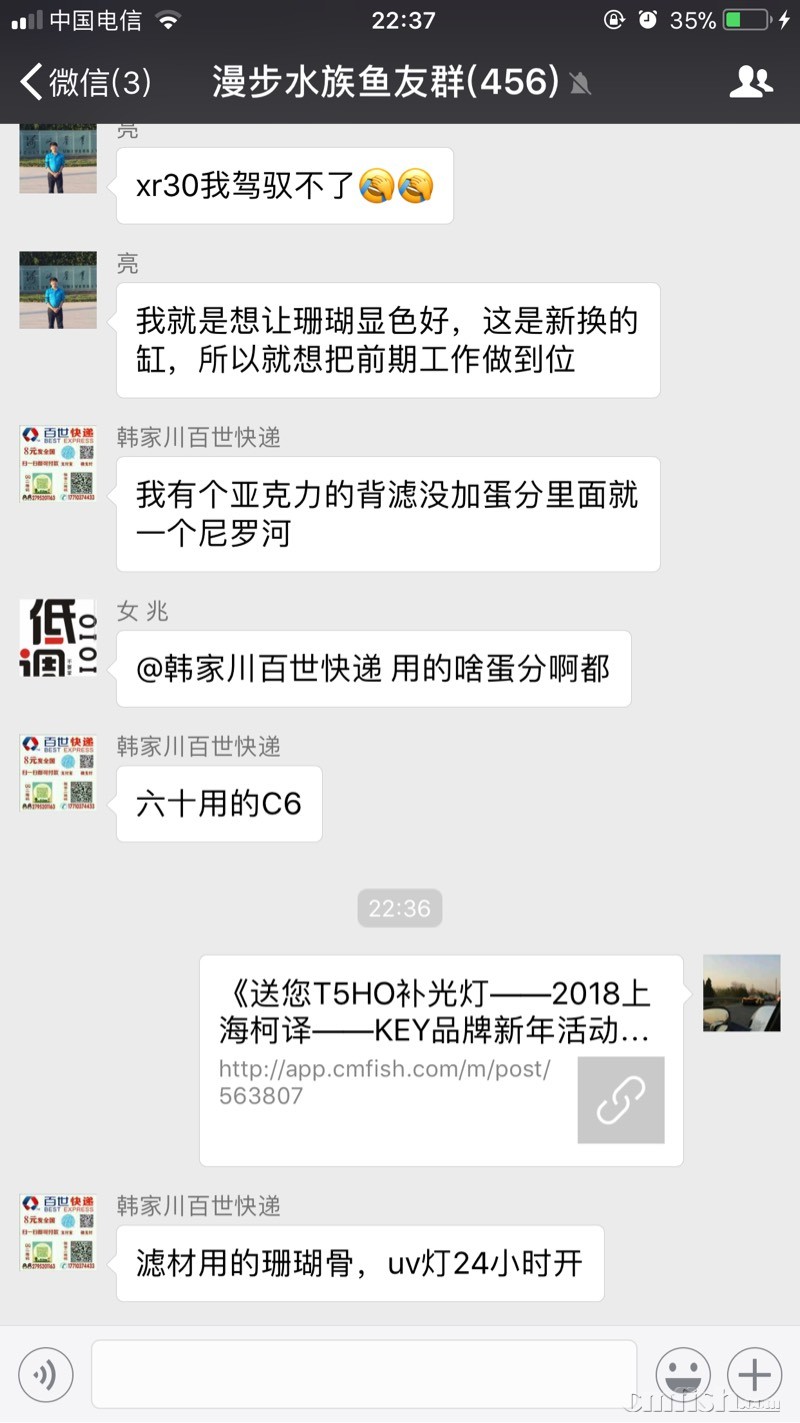Image resolution: width=800 pixels, height=1423 pixels.
Task: Switch to voice message input
Action: [45, 1376]
